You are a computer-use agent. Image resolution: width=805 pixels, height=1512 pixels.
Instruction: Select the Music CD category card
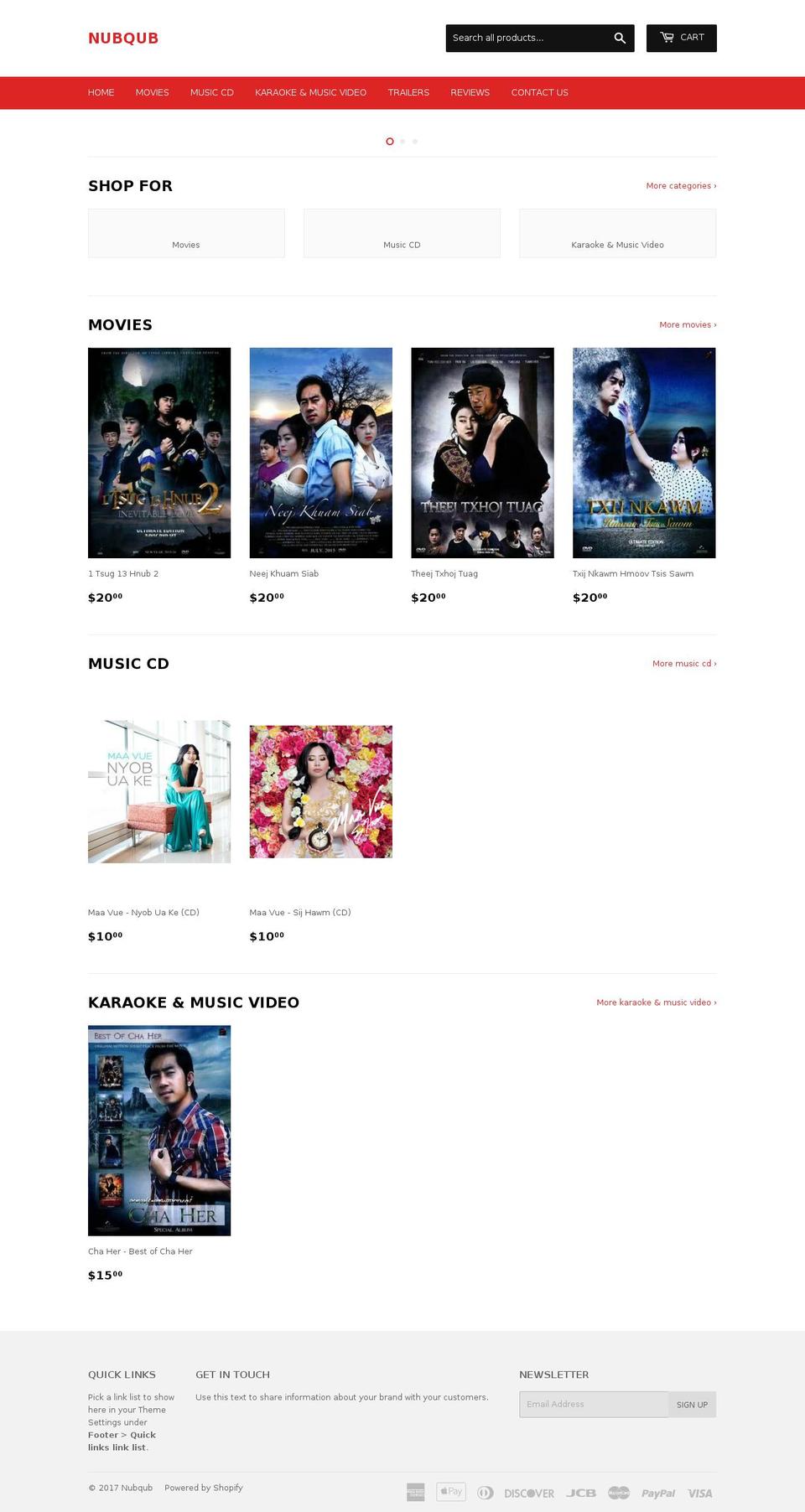click(402, 233)
